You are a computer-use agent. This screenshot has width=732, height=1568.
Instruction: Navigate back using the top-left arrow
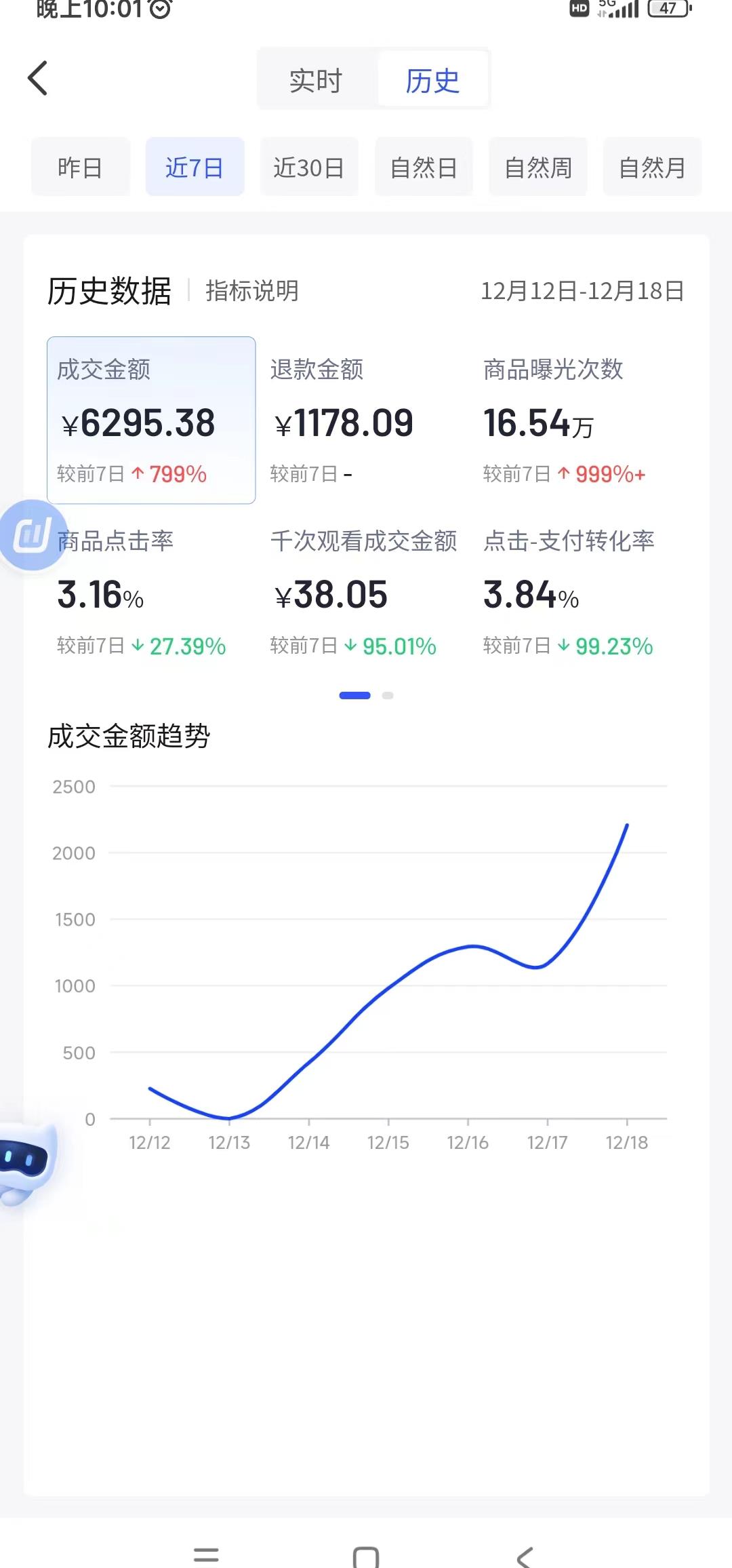tap(39, 79)
